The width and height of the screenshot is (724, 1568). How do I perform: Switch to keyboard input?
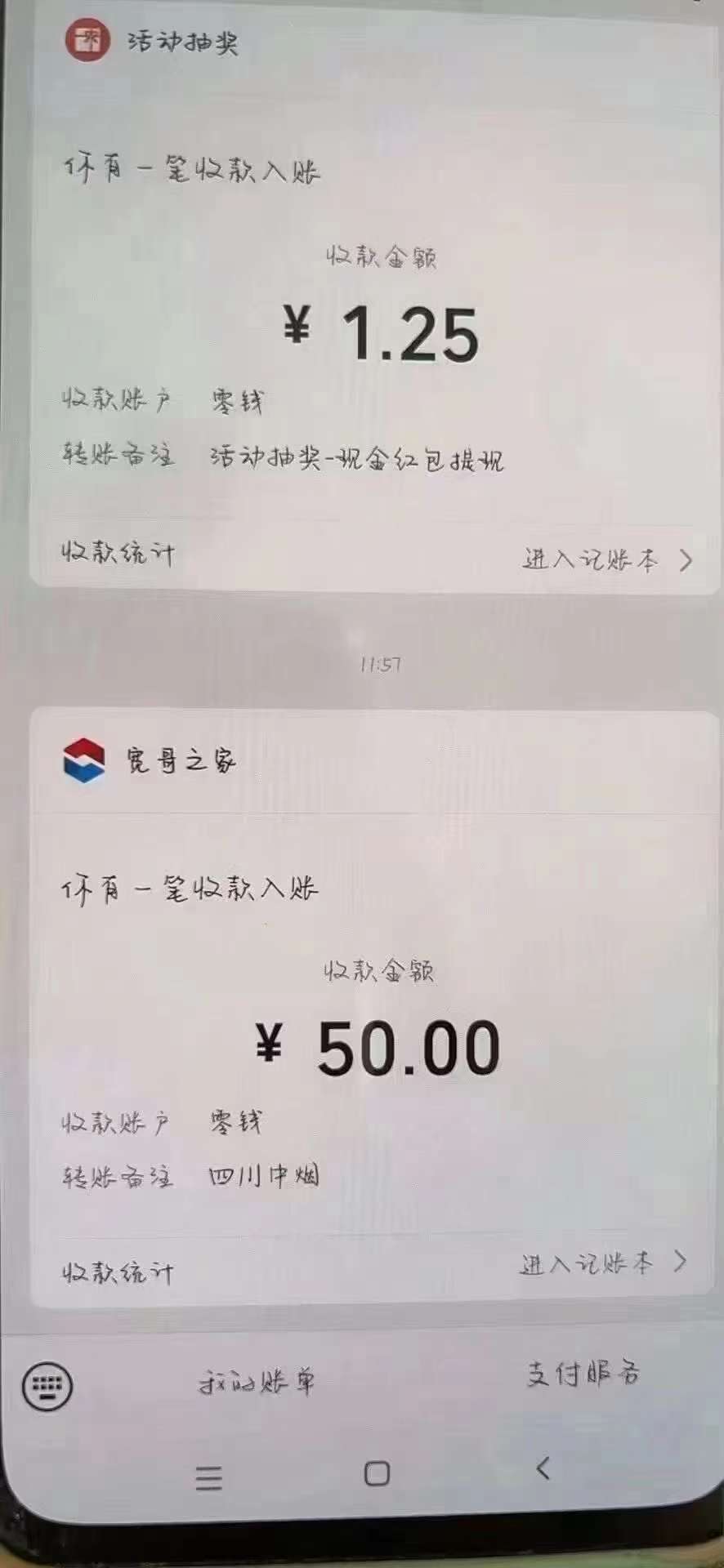47,1386
